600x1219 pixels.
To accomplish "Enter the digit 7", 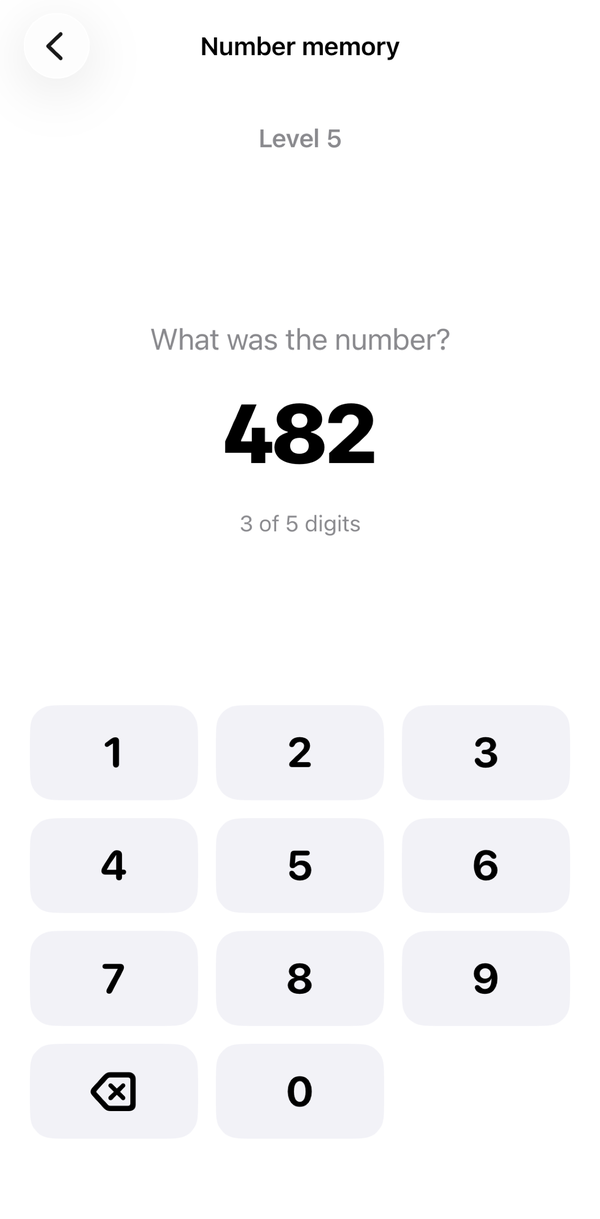I will (x=114, y=978).
